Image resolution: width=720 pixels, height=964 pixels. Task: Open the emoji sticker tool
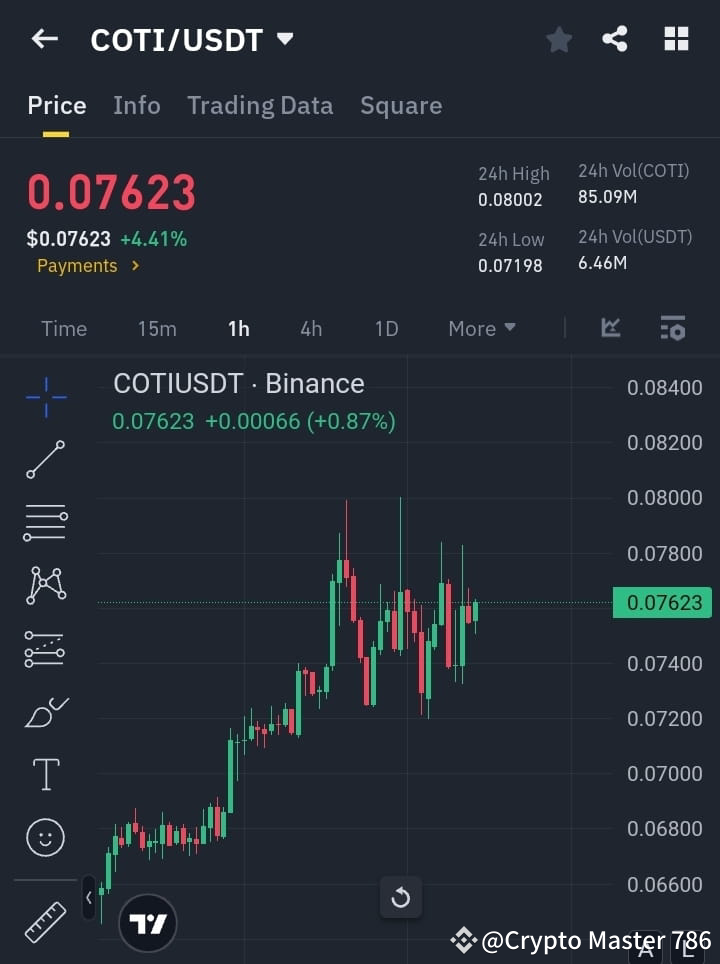pyautogui.click(x=45, y=837)
